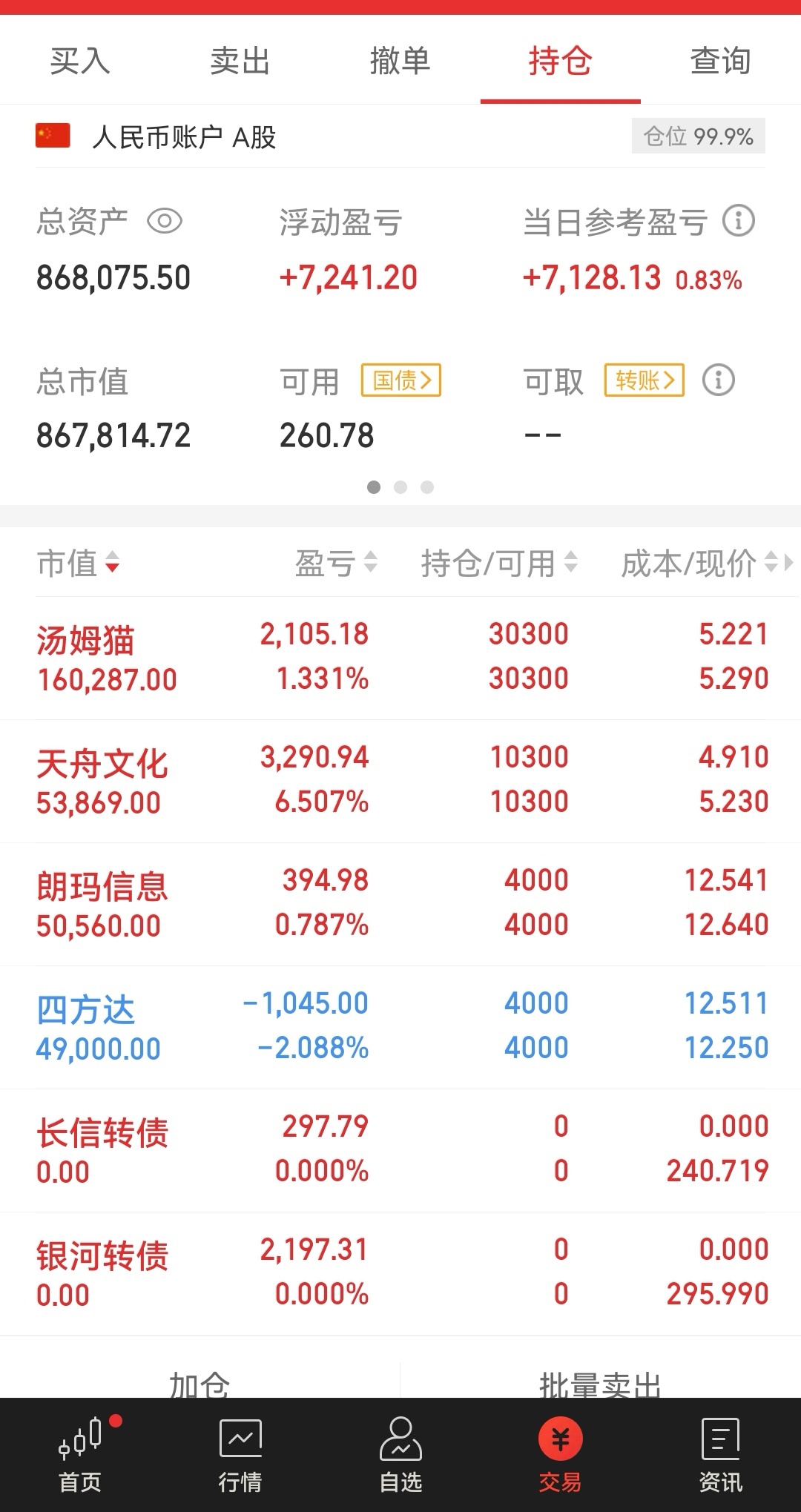
Task: Switch to the 卖出 tab
Action: [240, 61]
